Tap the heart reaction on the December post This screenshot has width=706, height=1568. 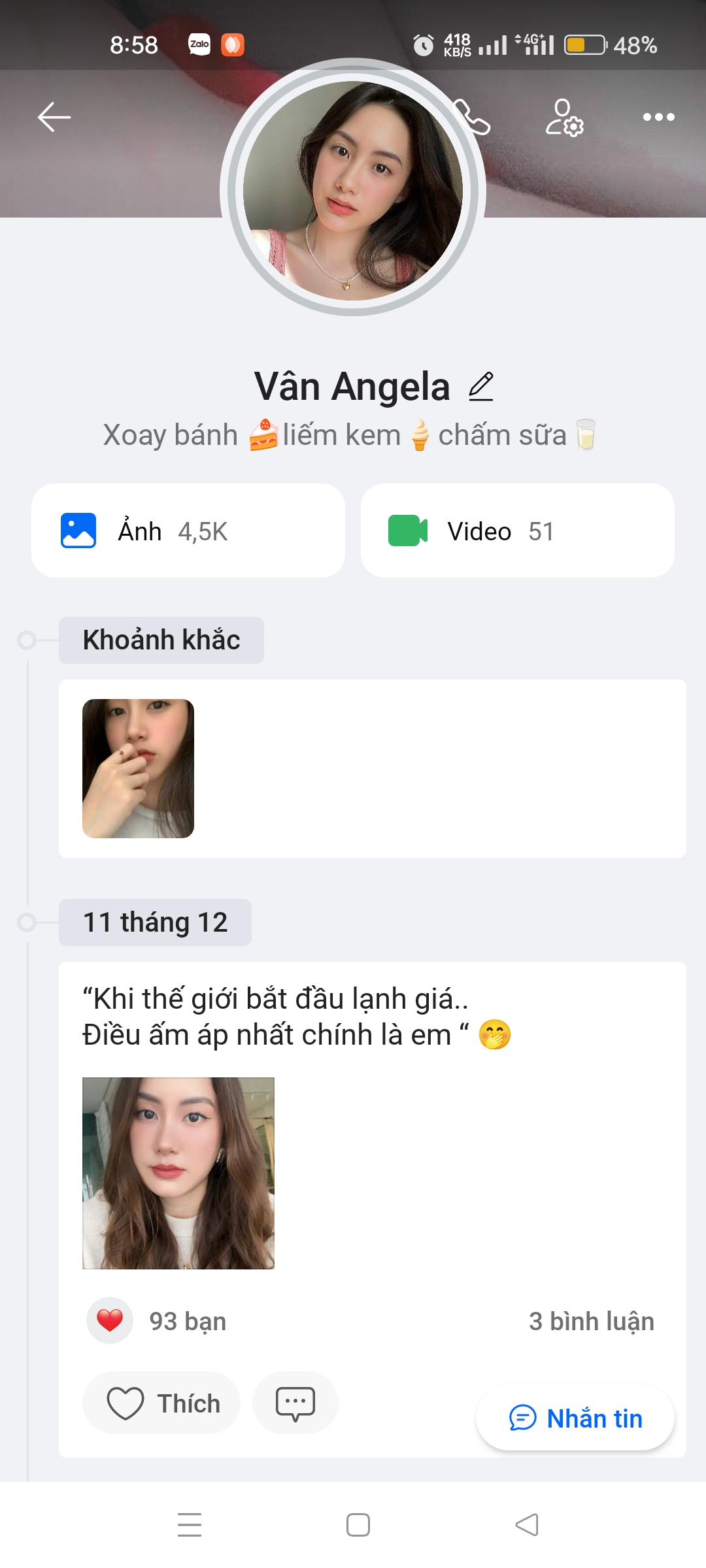tap(110, 1320)
